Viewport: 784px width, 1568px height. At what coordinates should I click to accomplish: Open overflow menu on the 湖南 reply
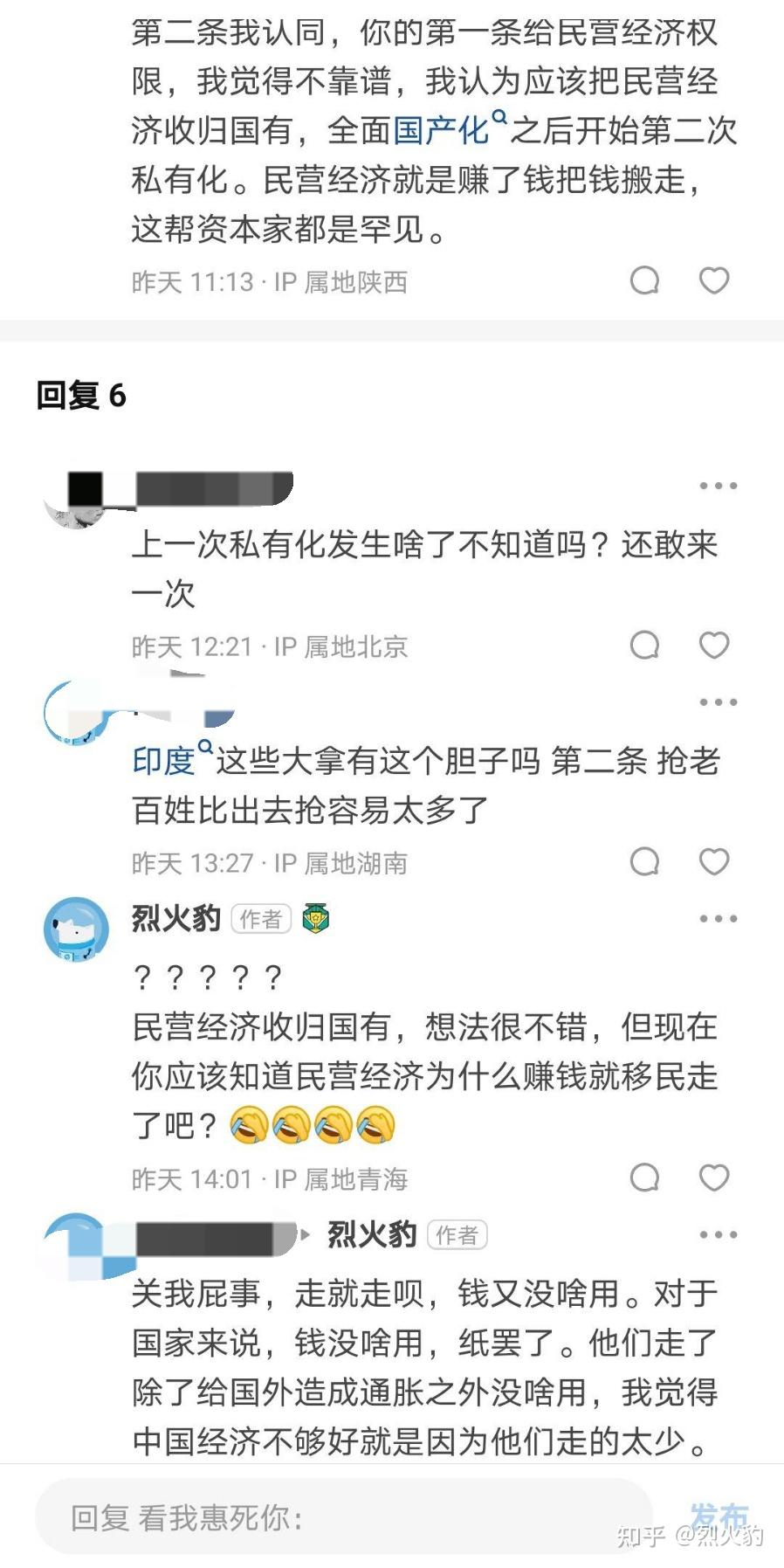coord(719,702)
